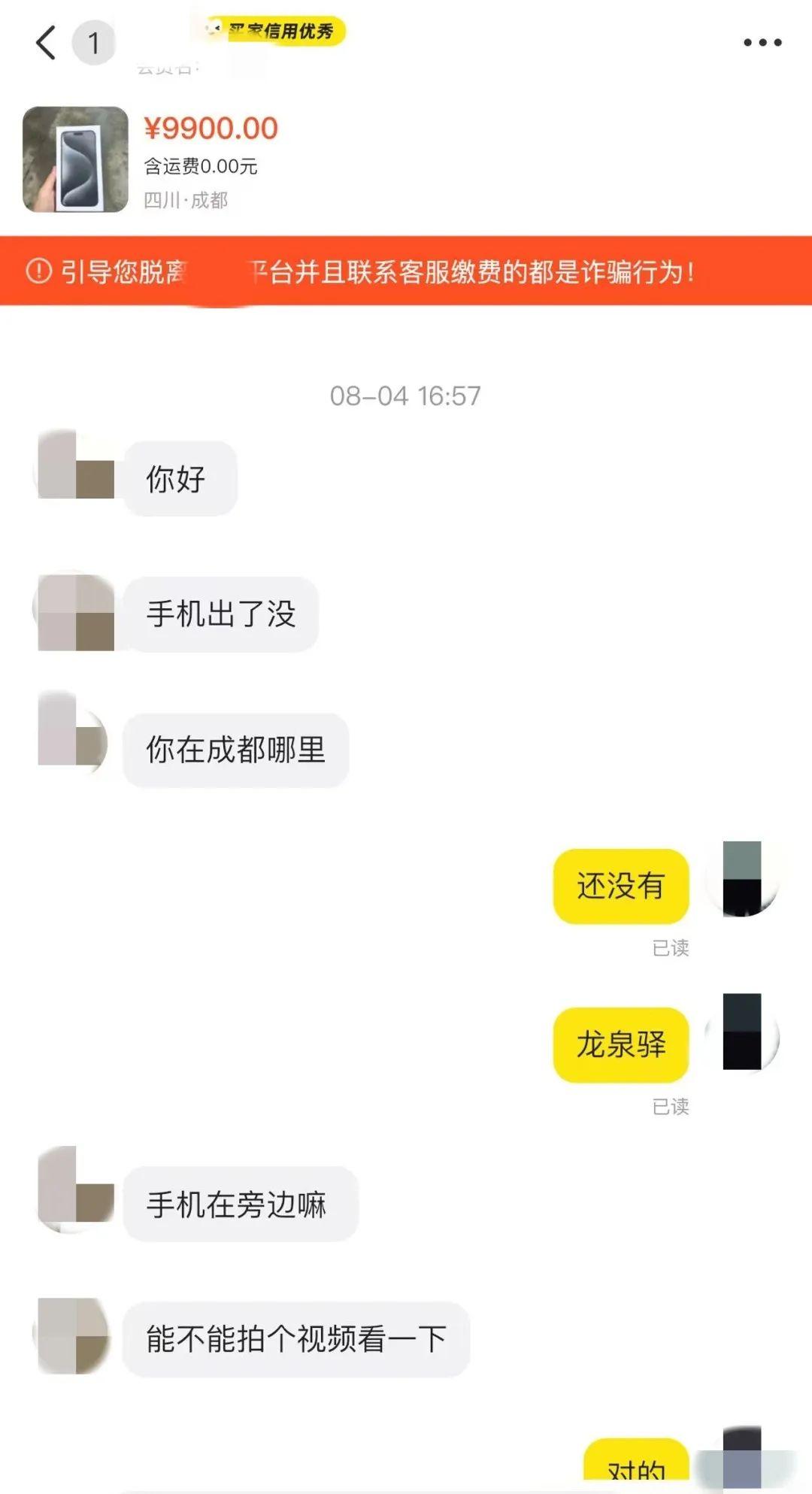
Task: Open the three-dot overflow menu
Action: coord(762,43)
